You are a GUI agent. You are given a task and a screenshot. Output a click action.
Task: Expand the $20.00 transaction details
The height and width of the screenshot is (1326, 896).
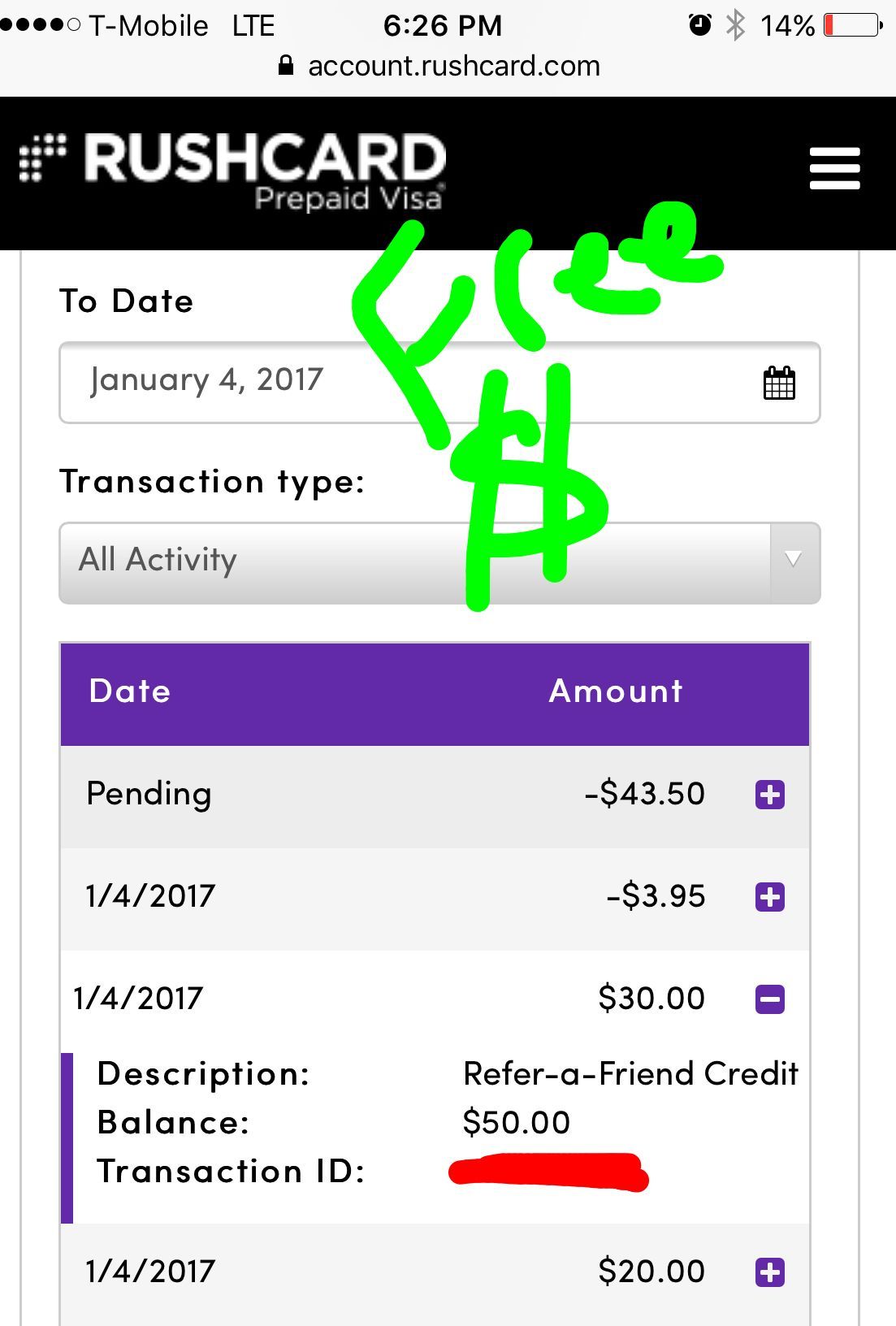pyautogui.click(x=769, y=1272)
